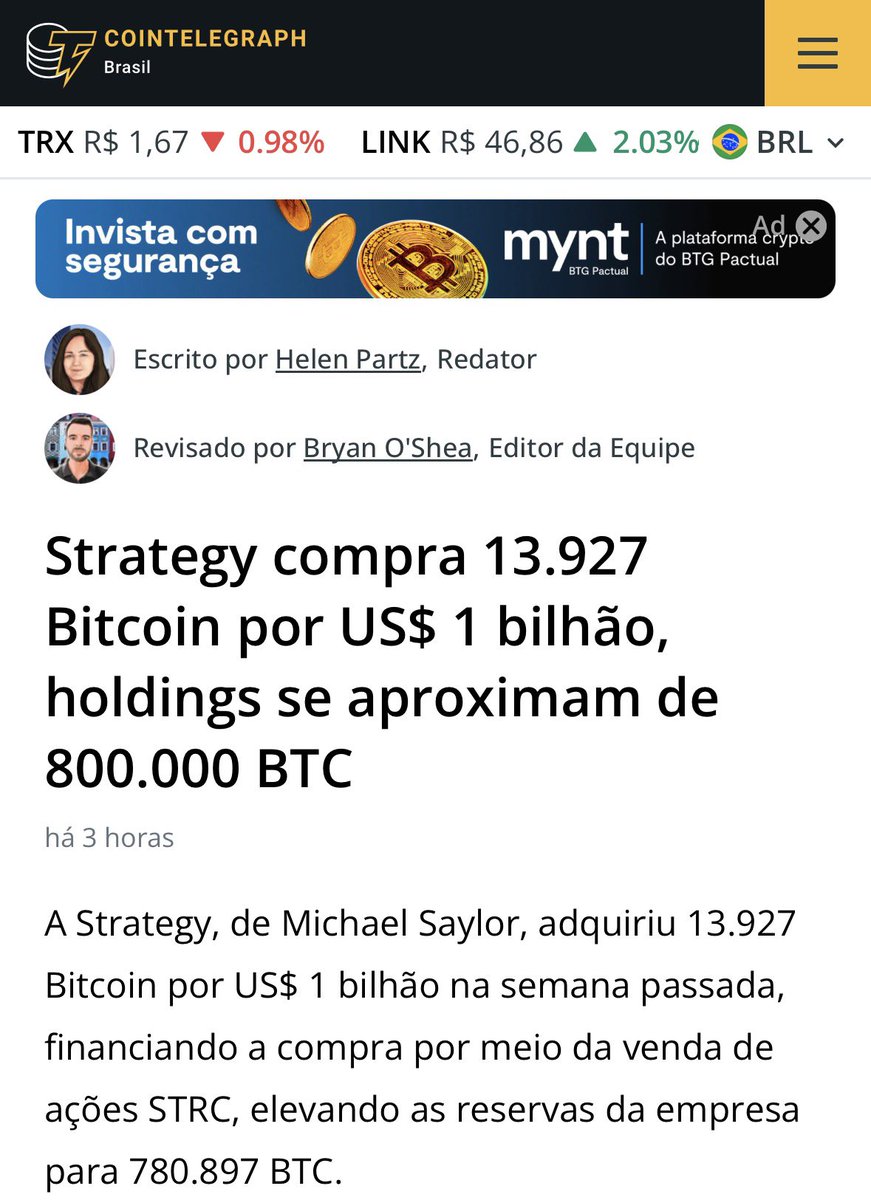Open the BRL currency dropdown
The image size is (871, 1200).
click(780, 143)
